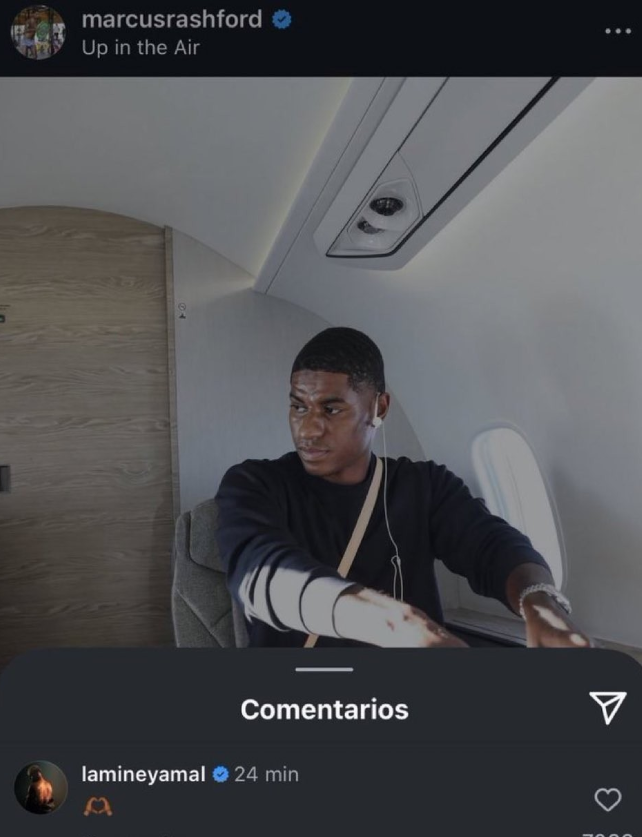Open the lamineyamal username in comments
Image resolution: width=642 pixels, height=837 pixels.
(x=142, y=774)
